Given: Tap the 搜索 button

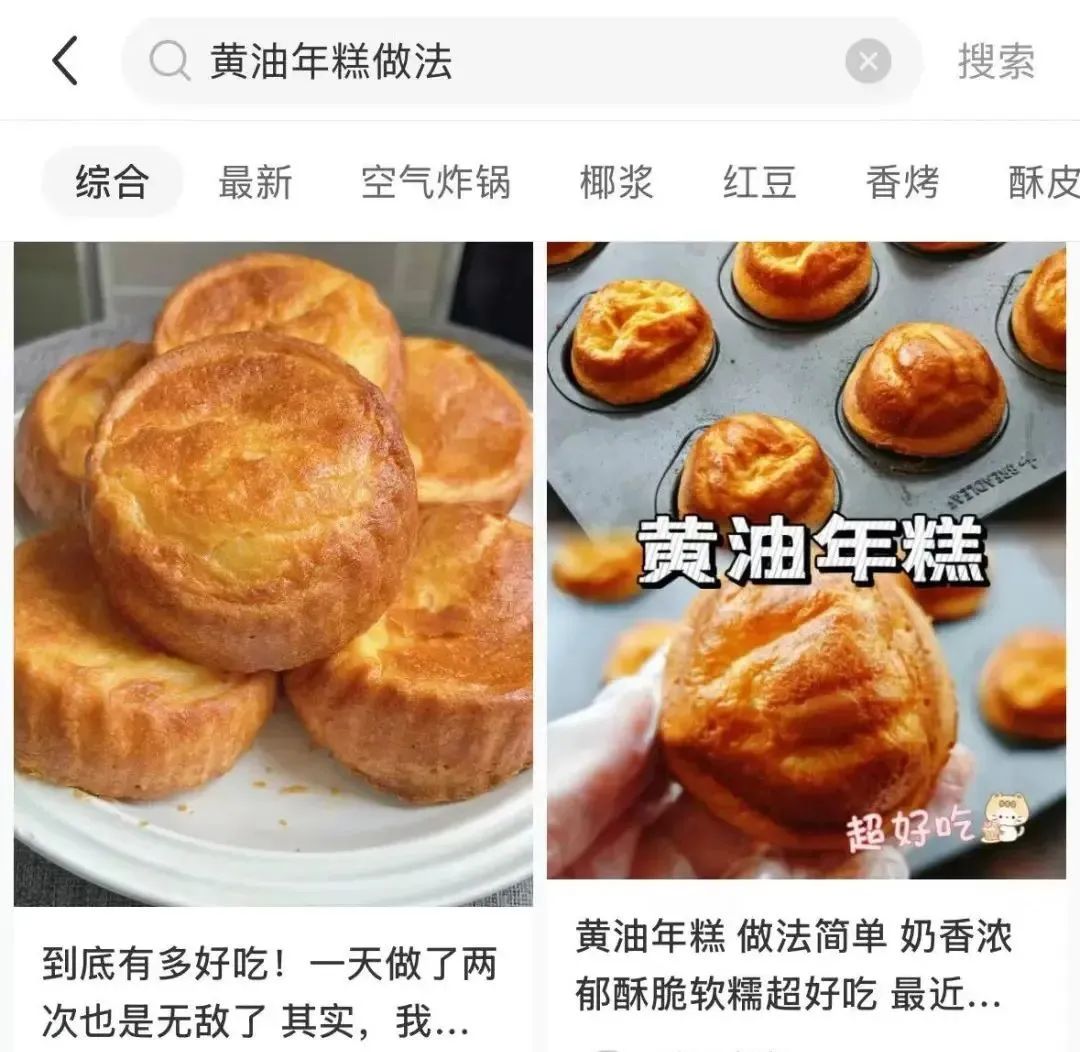Looking at the screenshot, I should click(x=996, y=62).
